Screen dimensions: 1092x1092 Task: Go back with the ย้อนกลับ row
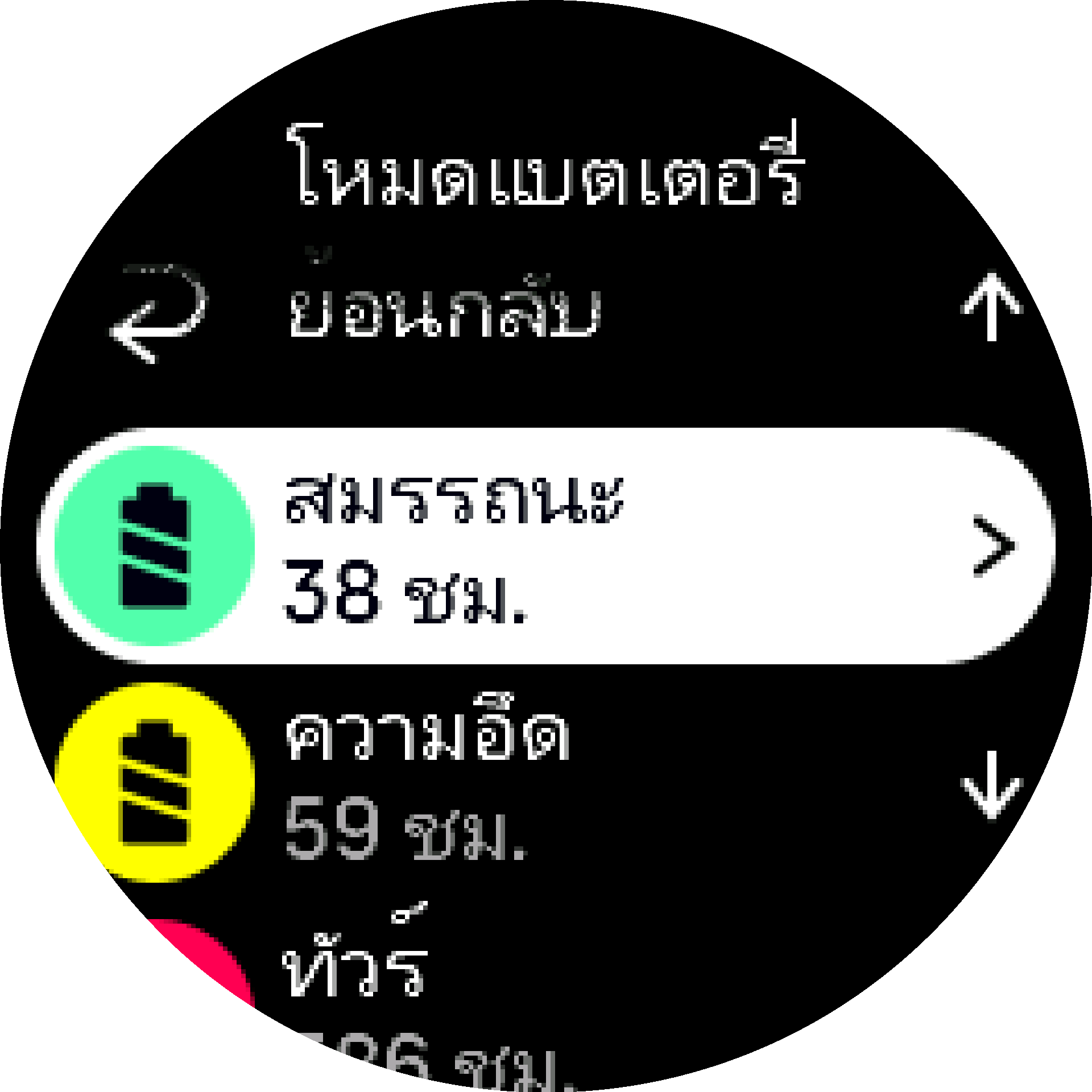coord(444,310)
